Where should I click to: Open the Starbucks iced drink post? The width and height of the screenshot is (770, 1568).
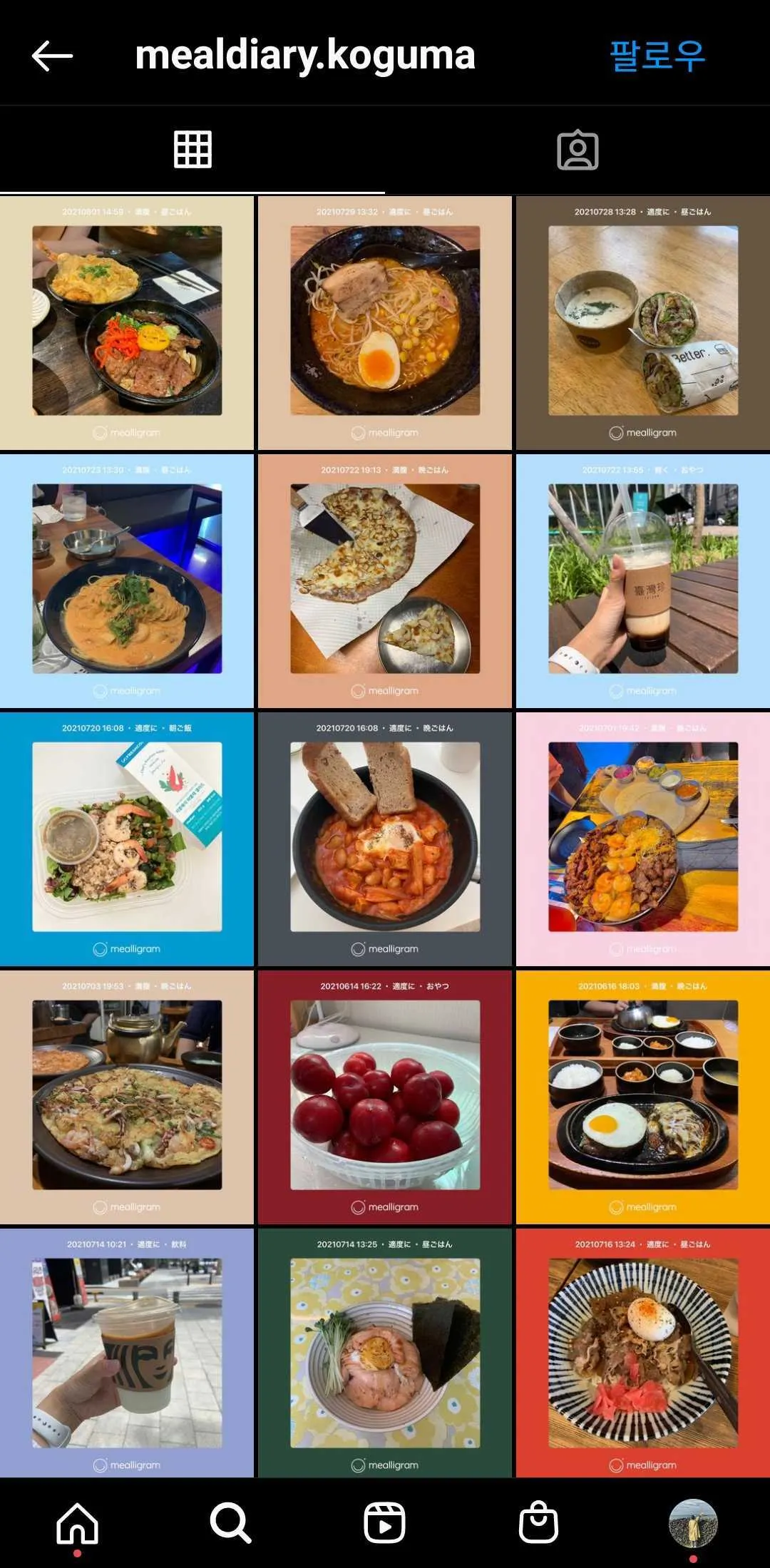[127, 1353]
